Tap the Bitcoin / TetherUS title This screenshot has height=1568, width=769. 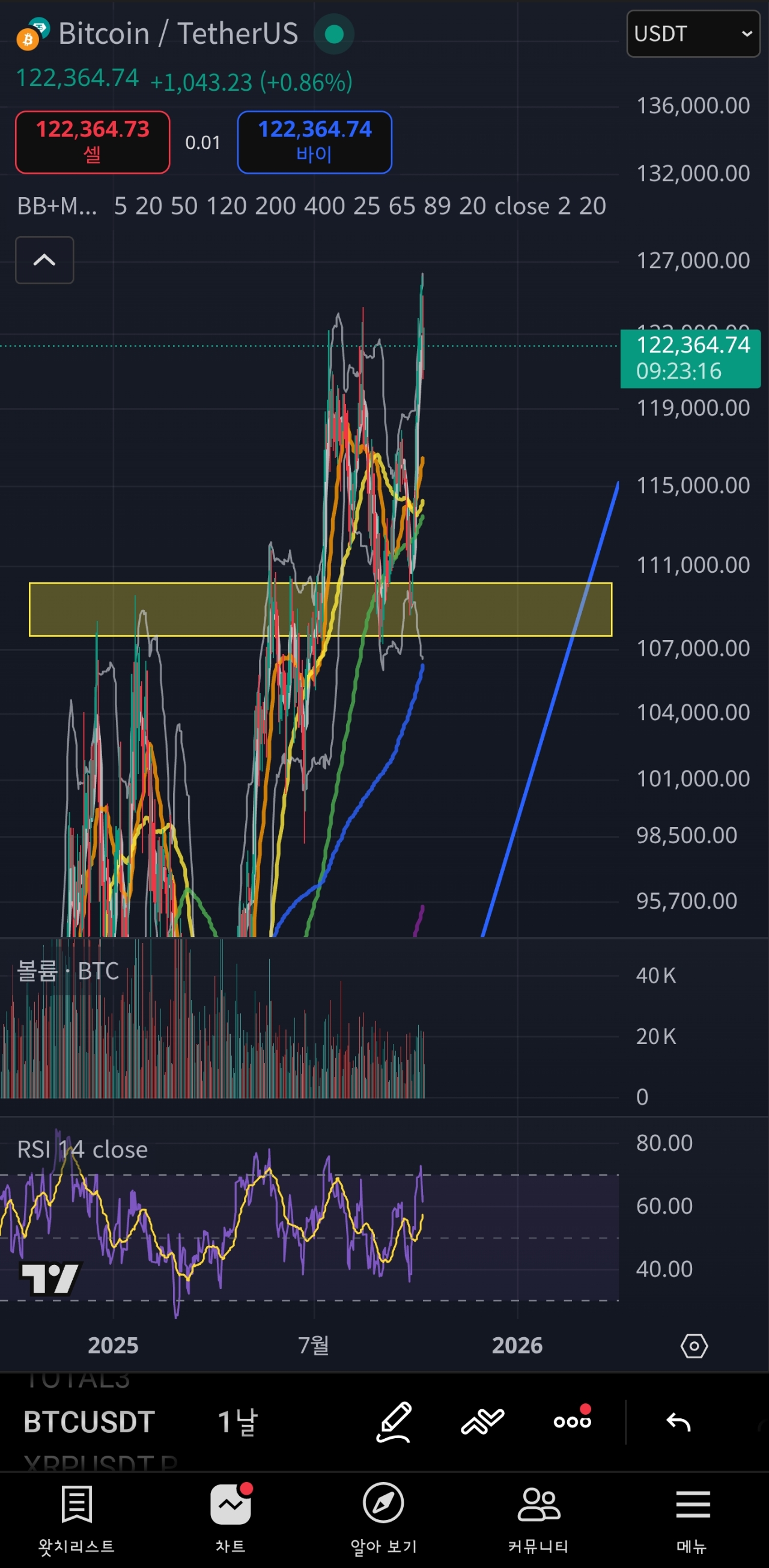tap(178, 34)
